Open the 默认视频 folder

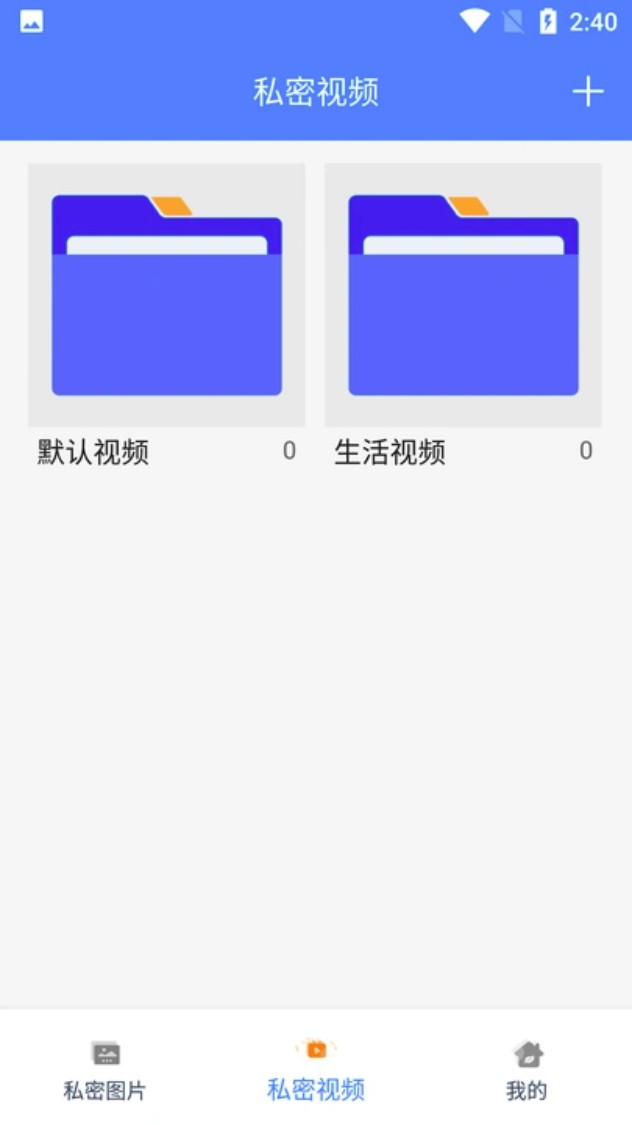(x=166, y=296)
